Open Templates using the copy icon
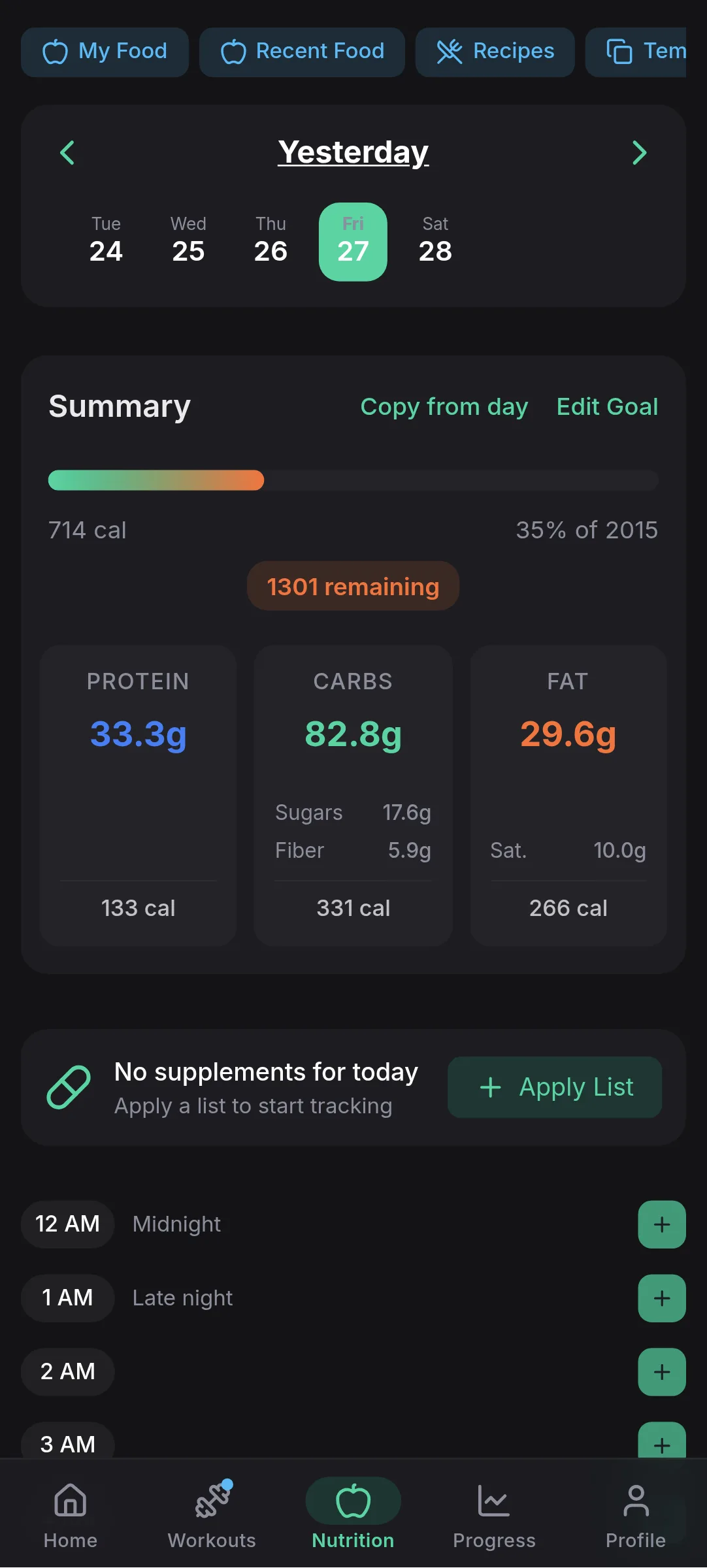 click(619, 52)
